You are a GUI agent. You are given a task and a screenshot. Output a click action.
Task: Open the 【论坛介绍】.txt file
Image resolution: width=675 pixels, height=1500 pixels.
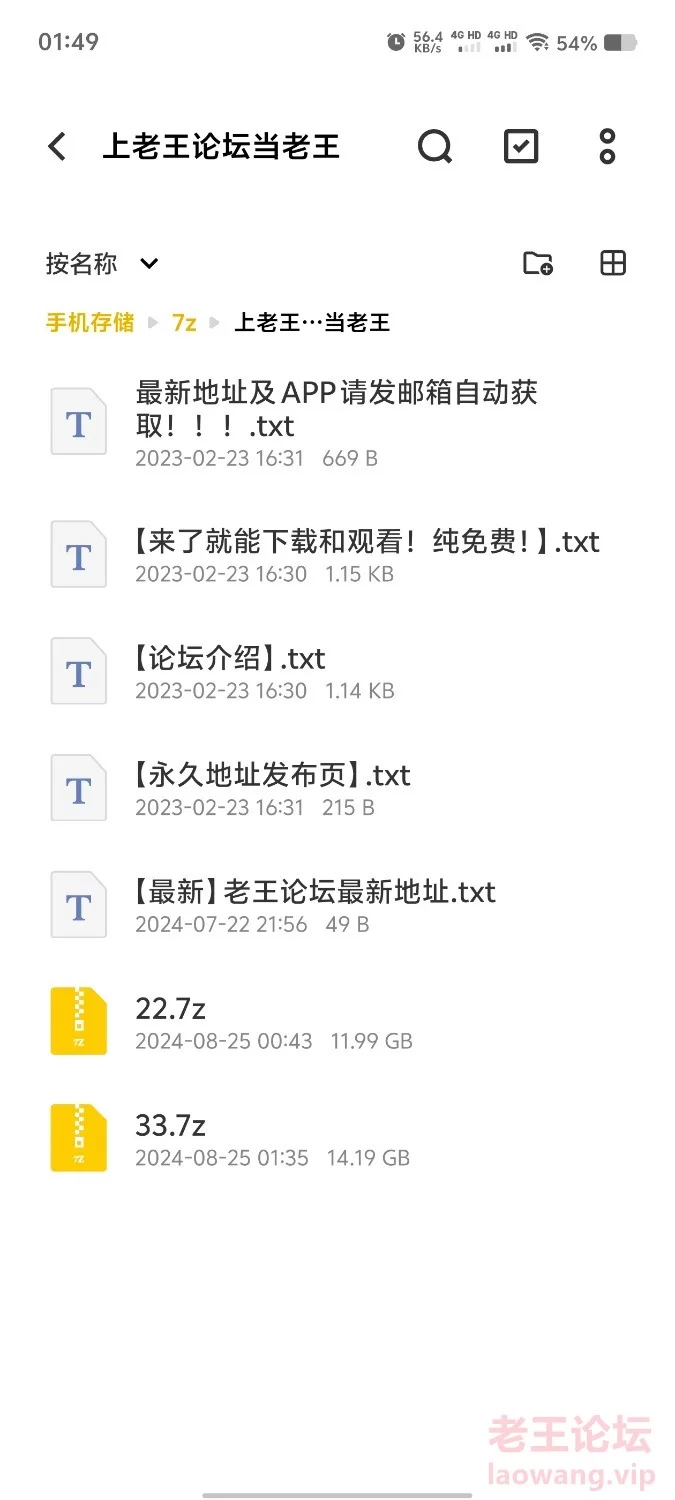pos(337,672)
